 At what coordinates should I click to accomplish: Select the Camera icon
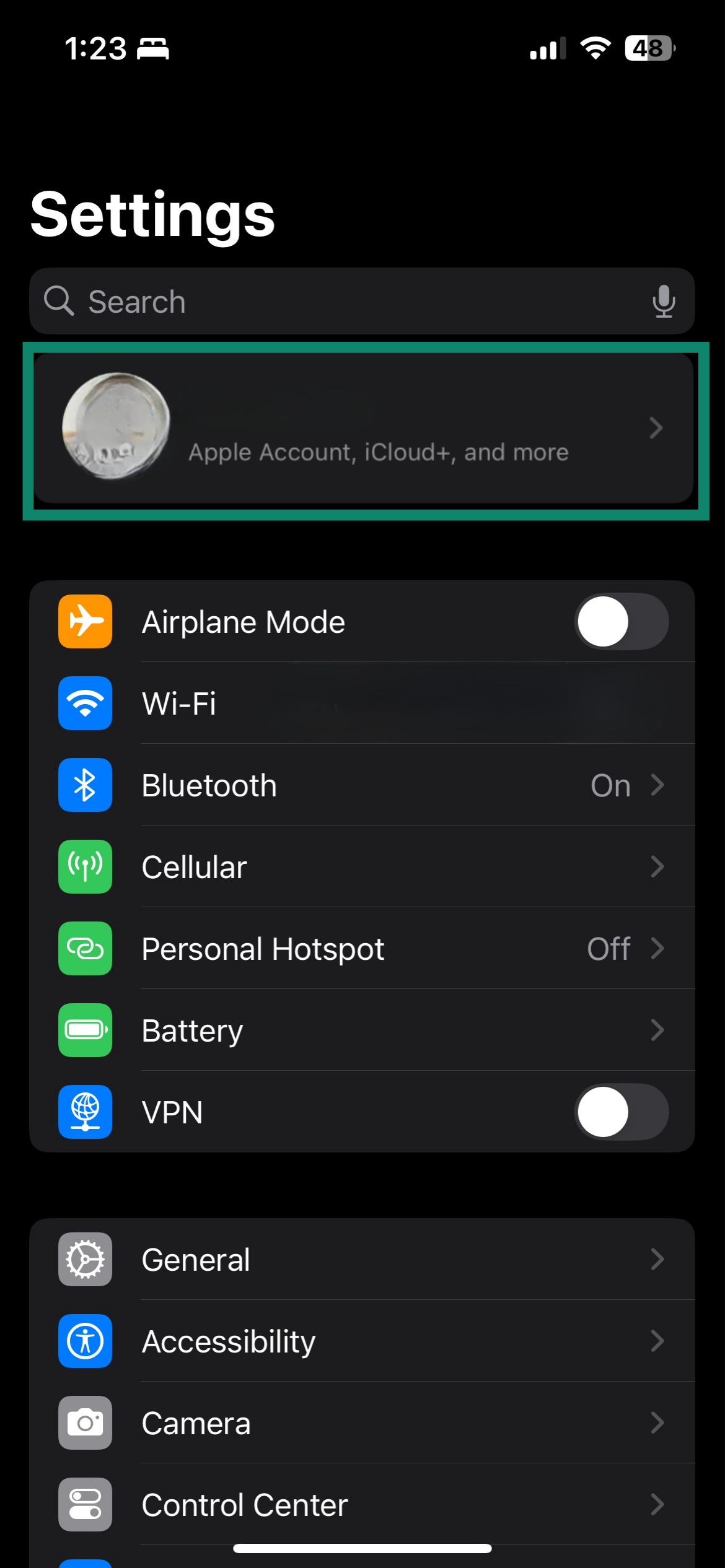(85, 1424)
